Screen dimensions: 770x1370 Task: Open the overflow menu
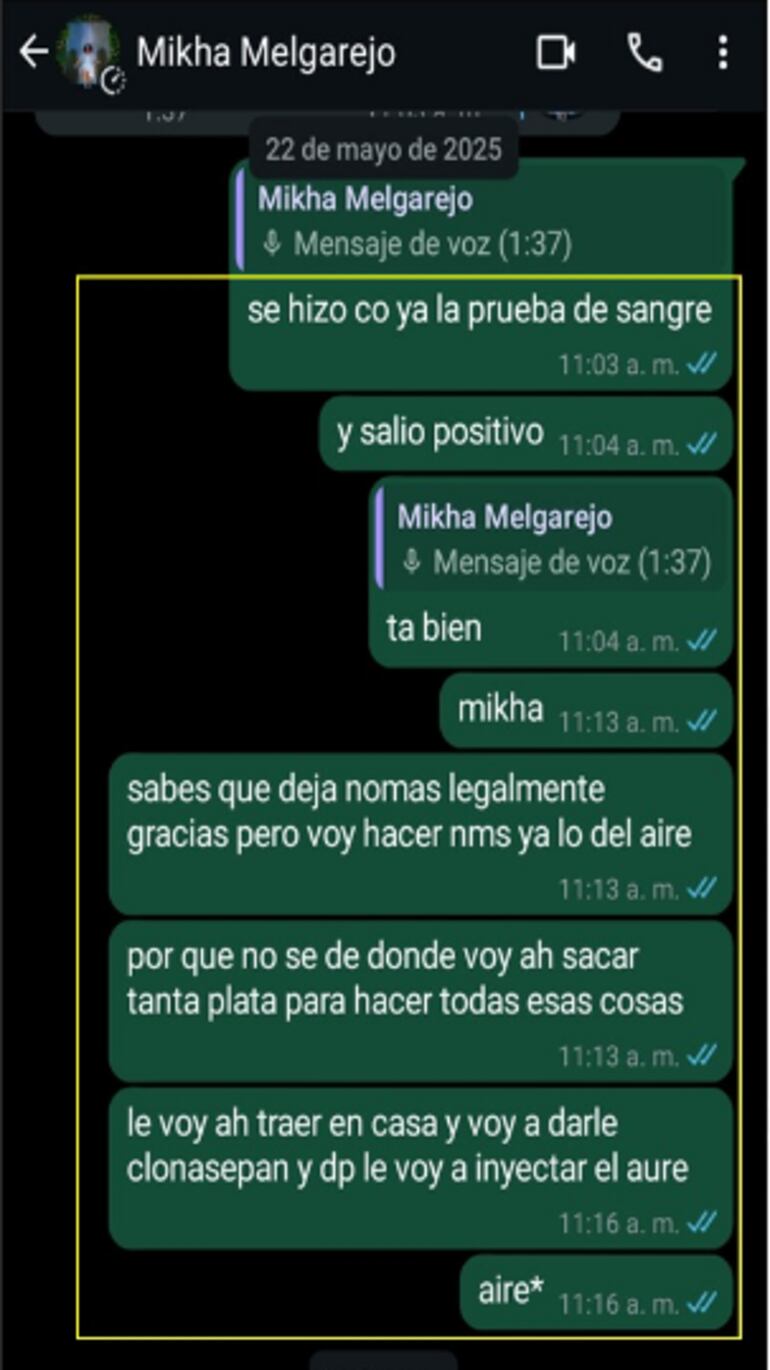[x=723, y=53]
